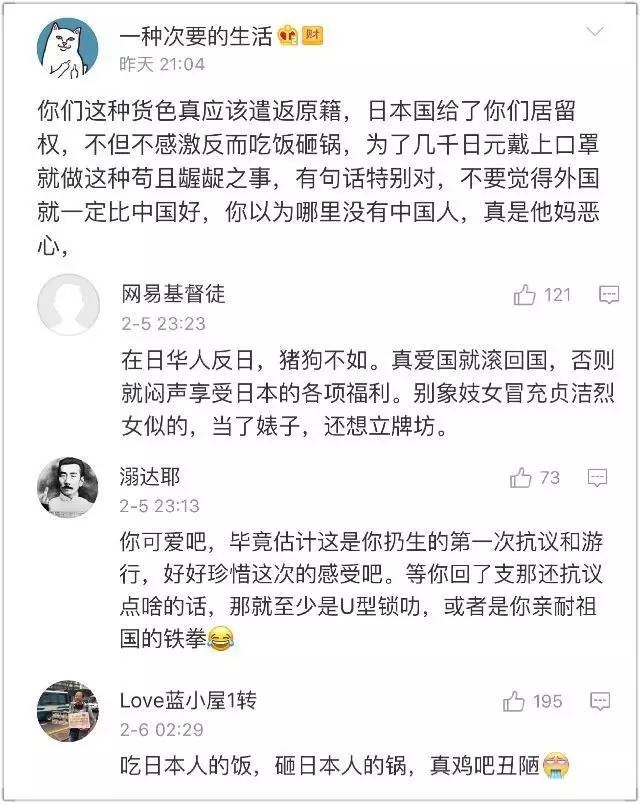Open 溺达耶's avatar
640x804 pixels.
pyautogui.click(x=68, y=487)
